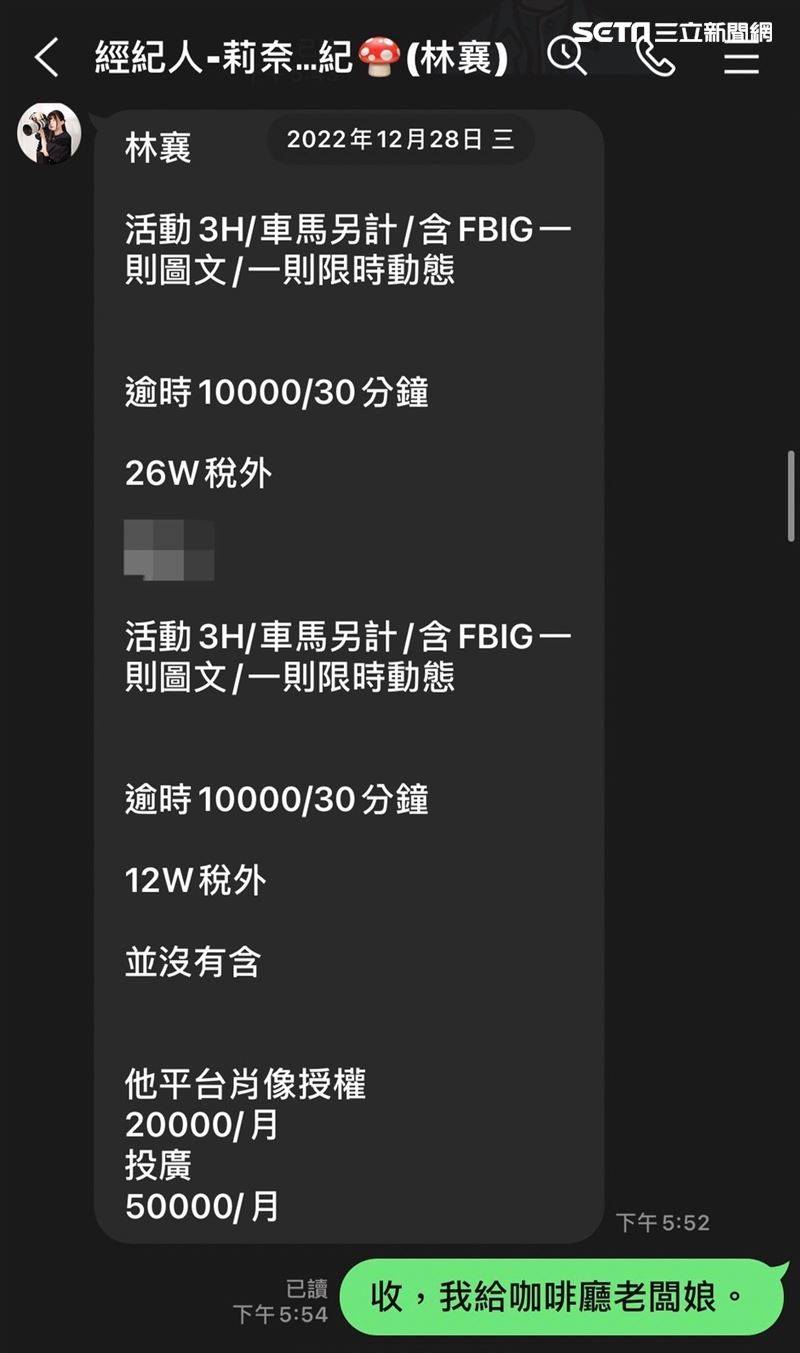800x1353 pixels.
Task: Start a call with this contact
Action: [656, 58]
